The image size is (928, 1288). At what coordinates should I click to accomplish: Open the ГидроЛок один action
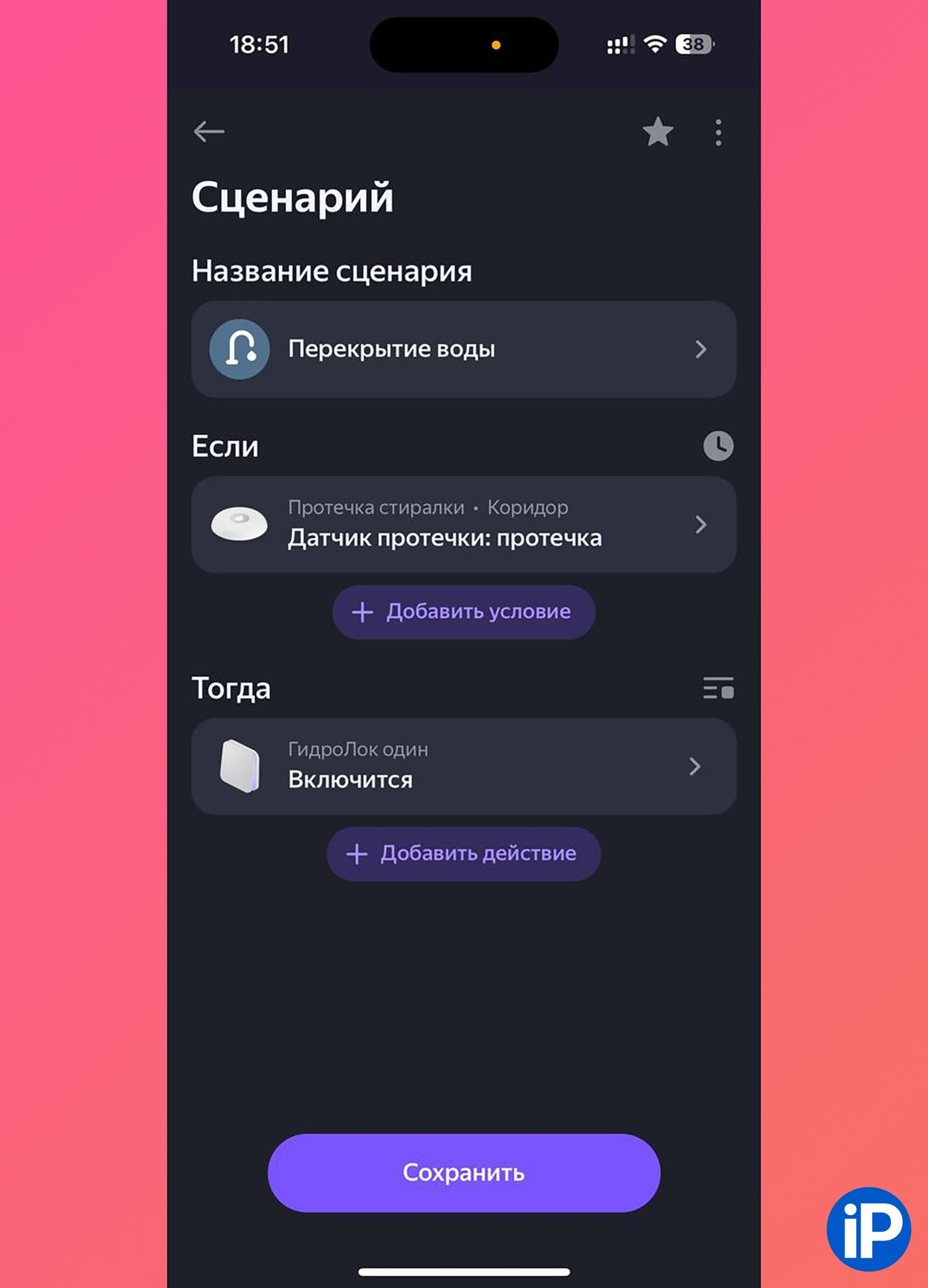(x=463, y=766)
